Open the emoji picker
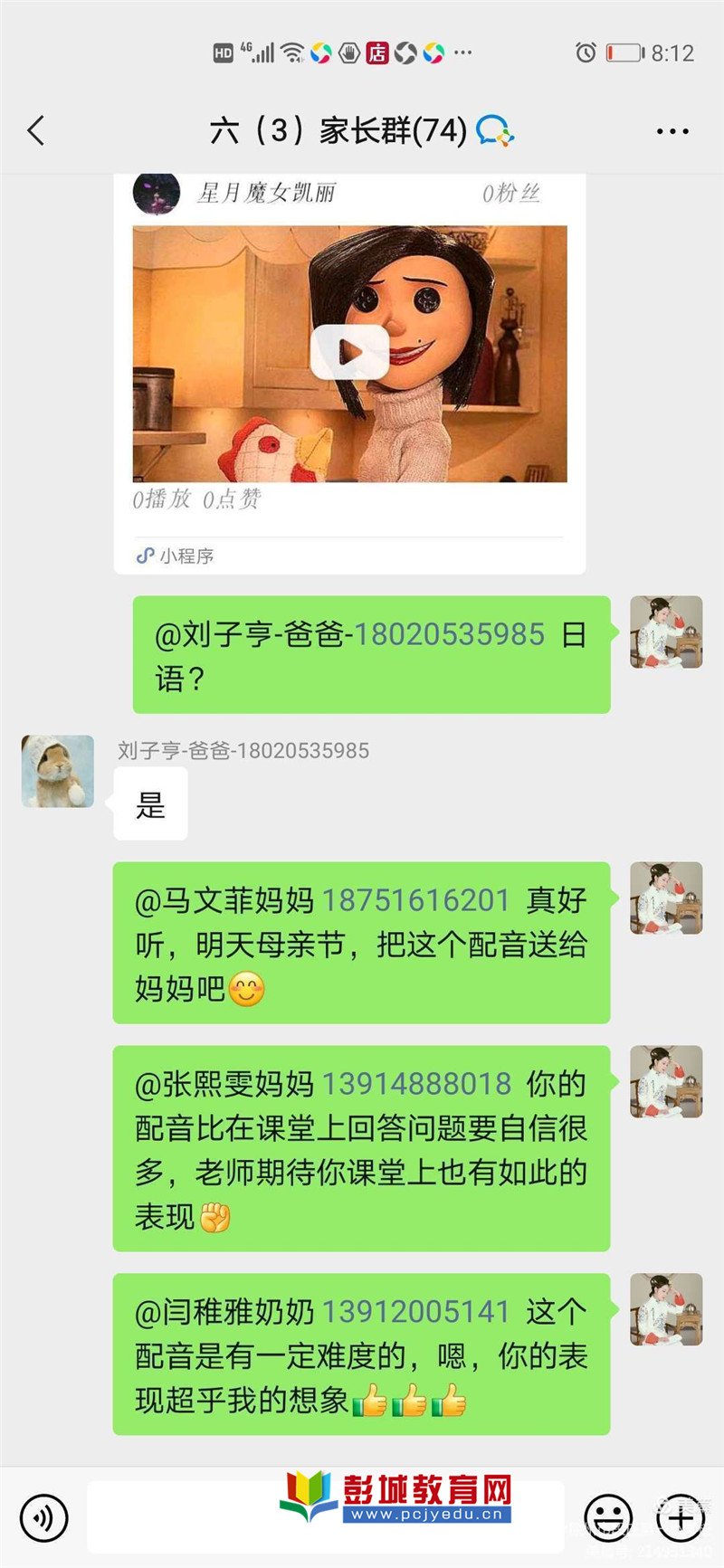 click(x=607, y=1517)
